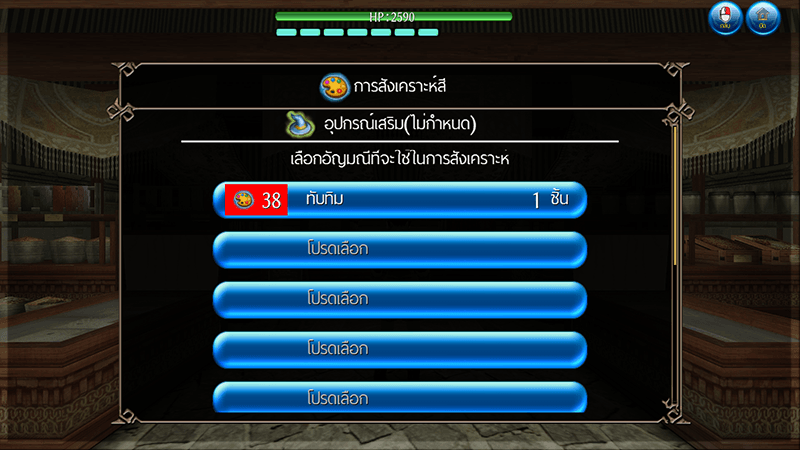Tap the กลับ (back) mouse button
Screen dimensions: 800x450
[725, 18]
